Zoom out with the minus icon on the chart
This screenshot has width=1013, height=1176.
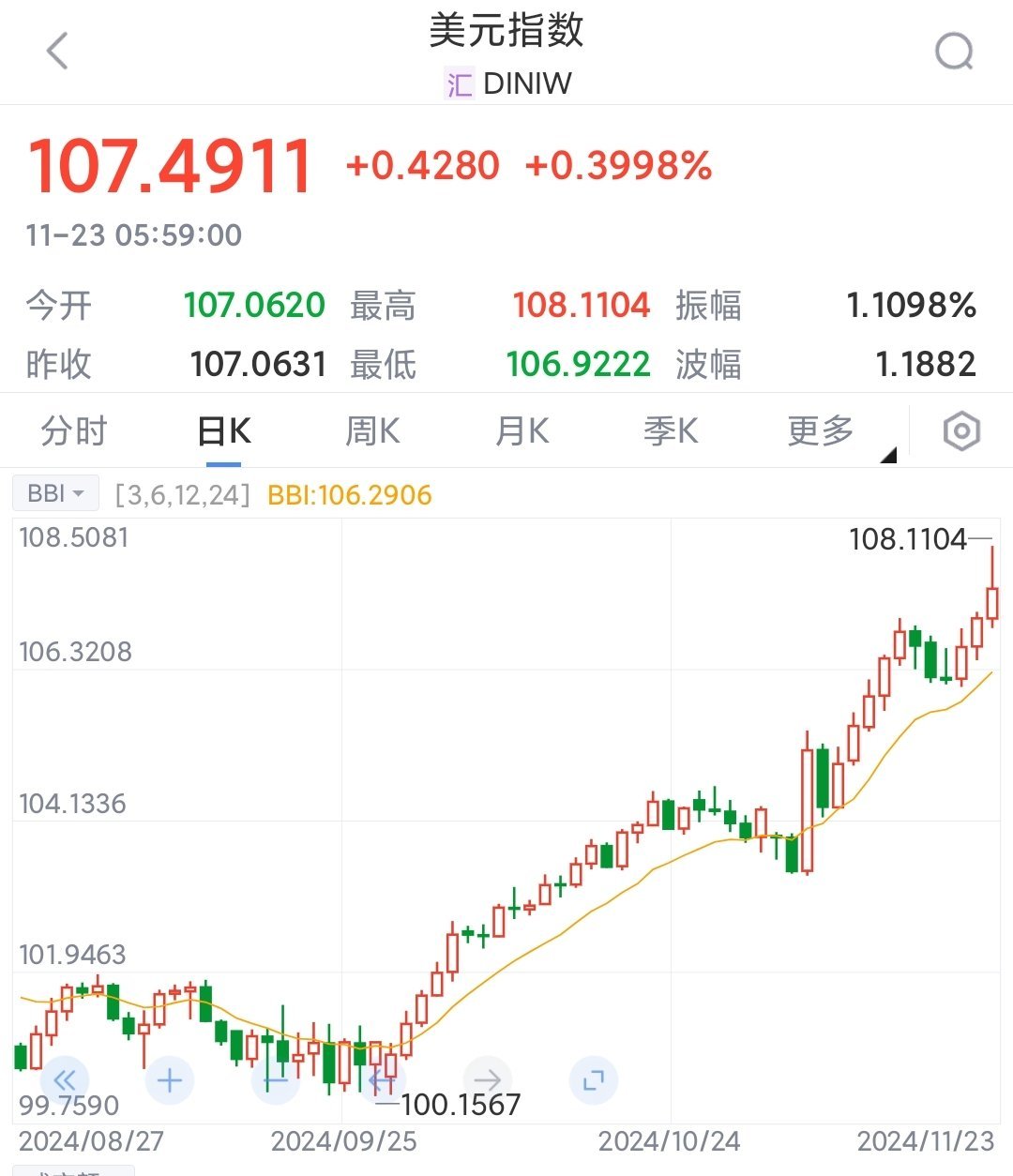275,1079
